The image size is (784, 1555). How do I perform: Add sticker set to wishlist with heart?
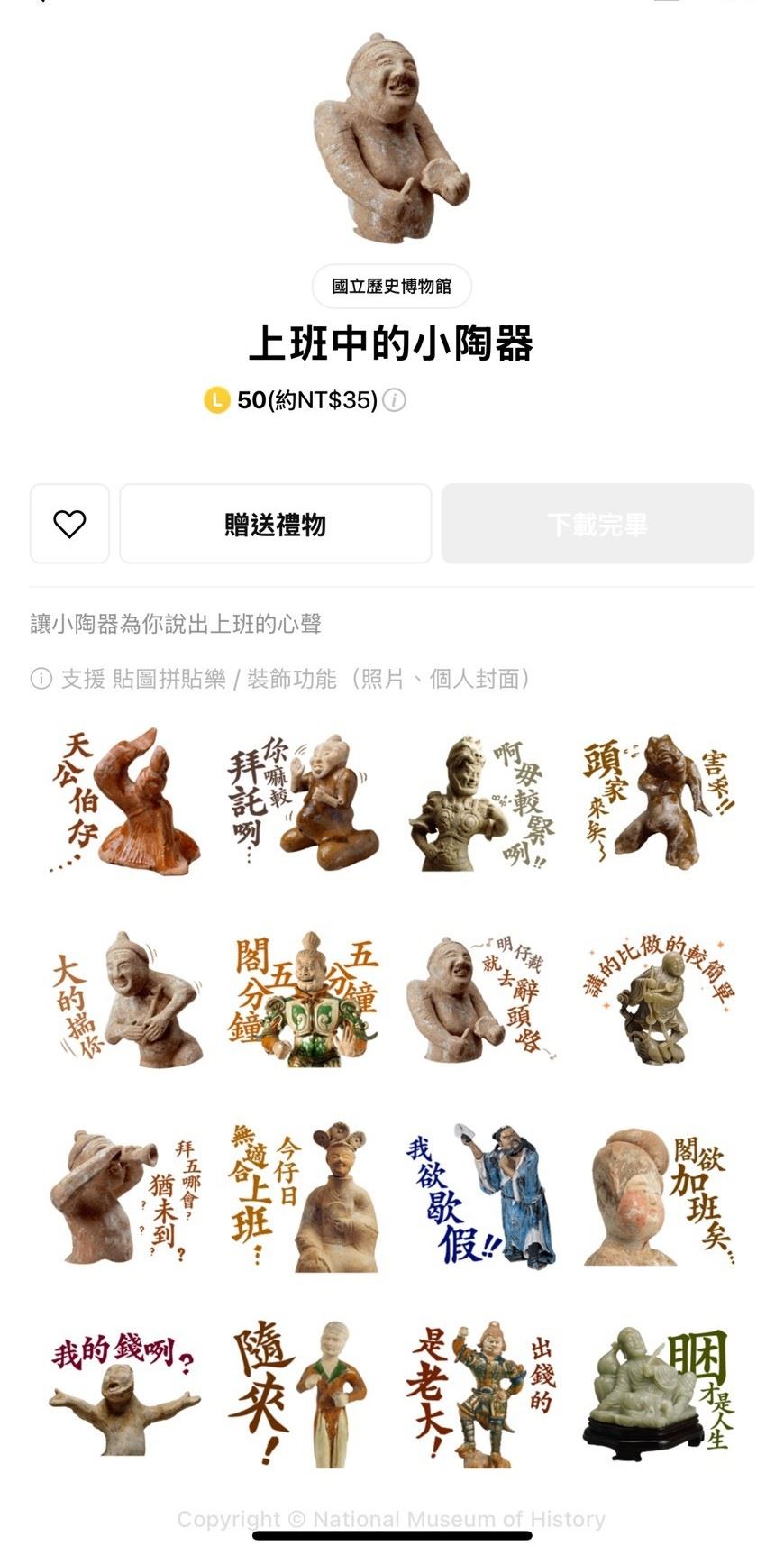point(69,524)
